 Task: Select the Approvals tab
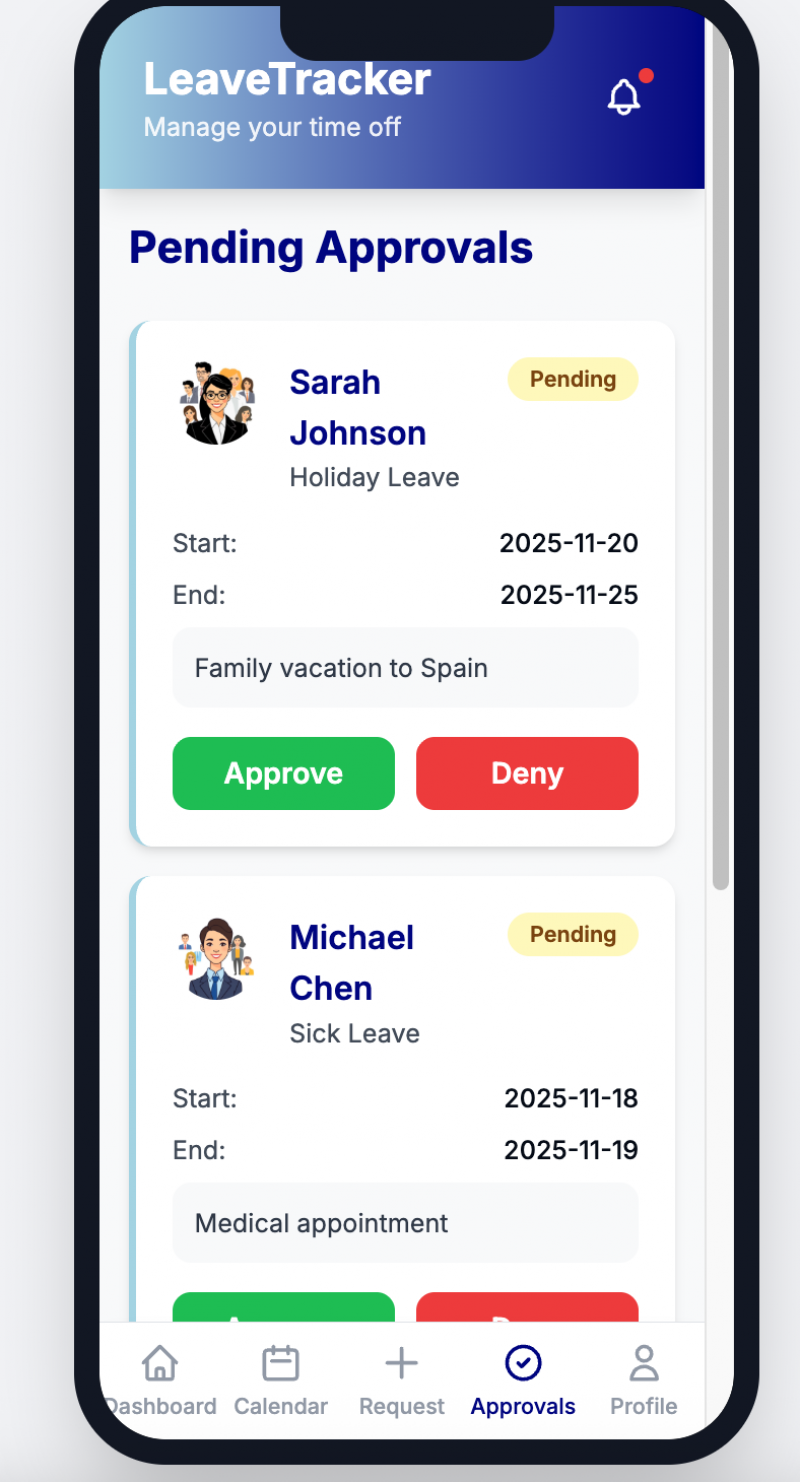523,1380
